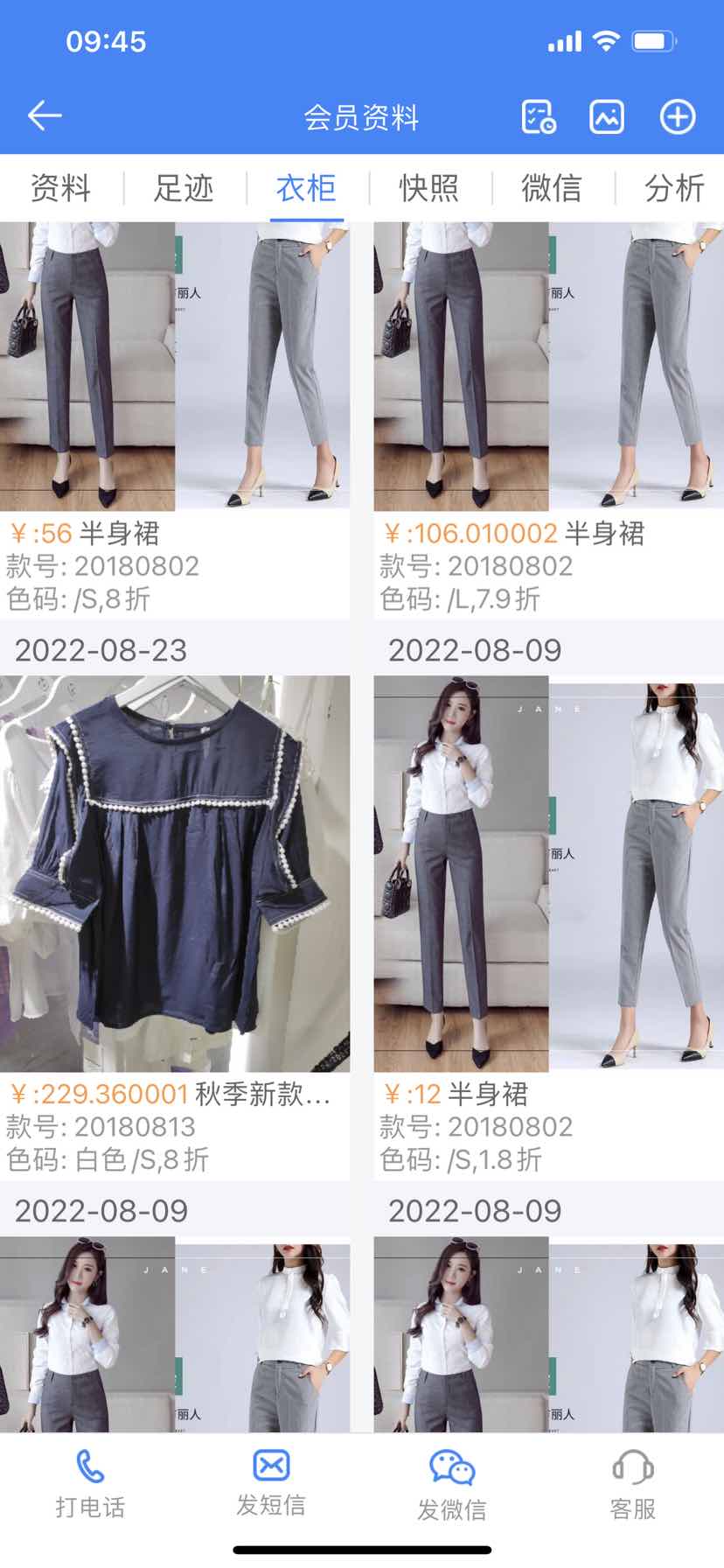Open the image gallery icon in header
The height and width of the screenshot is (1568, 724).
[607, 116]
